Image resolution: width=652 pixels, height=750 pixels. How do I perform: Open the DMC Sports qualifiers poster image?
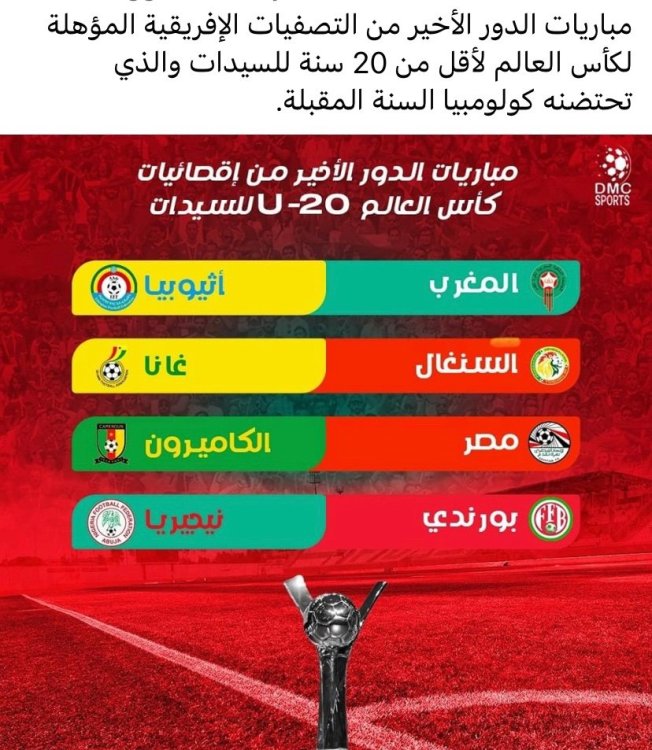pyautogui.click(x=326, y=440)
